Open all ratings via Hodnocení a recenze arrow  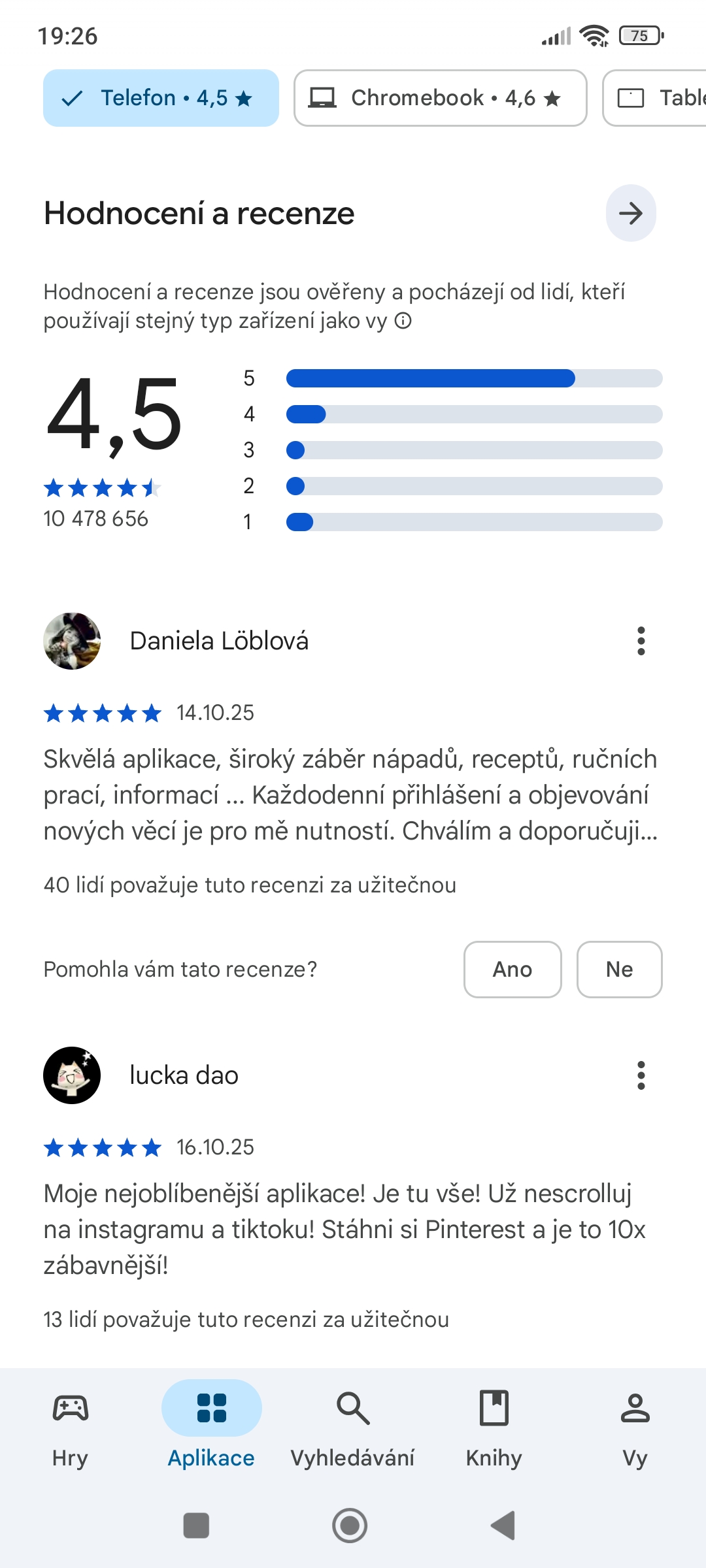(630, 214)
